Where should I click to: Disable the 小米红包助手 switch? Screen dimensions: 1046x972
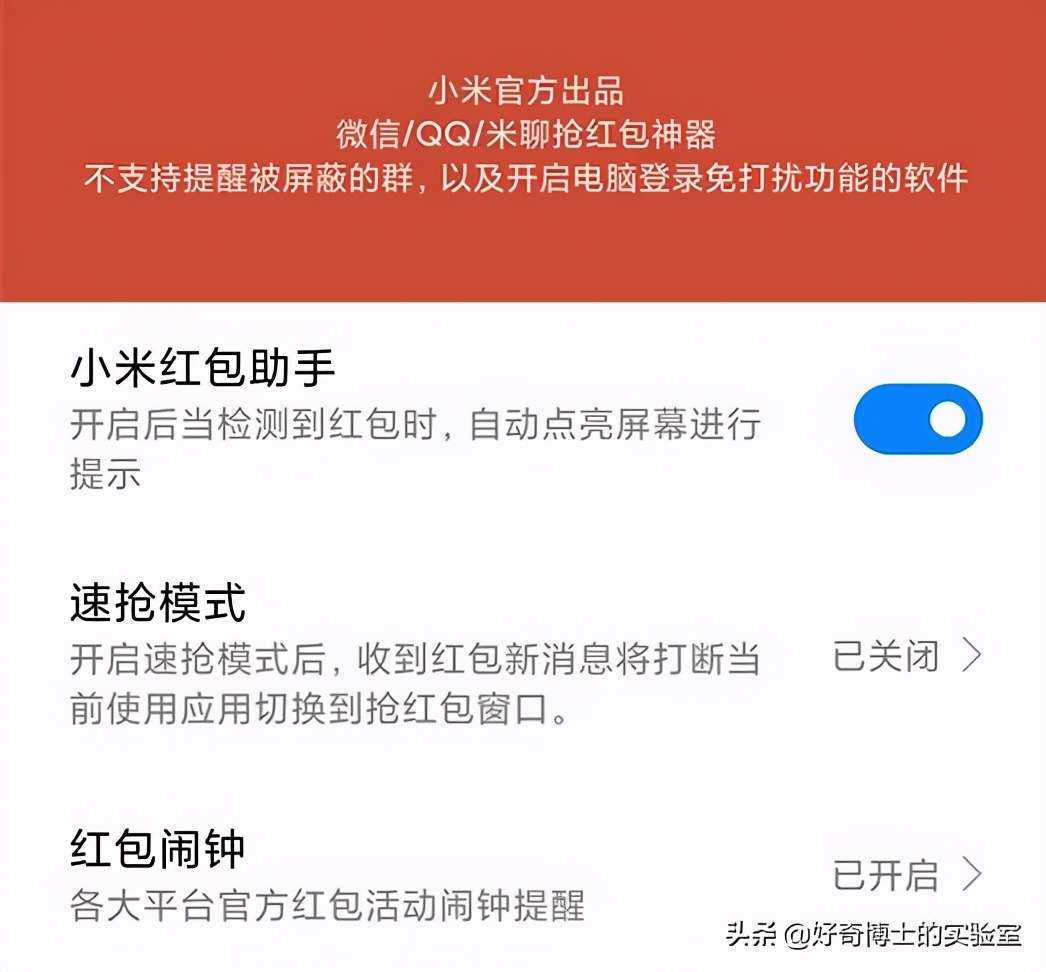[x=918, y=420]
